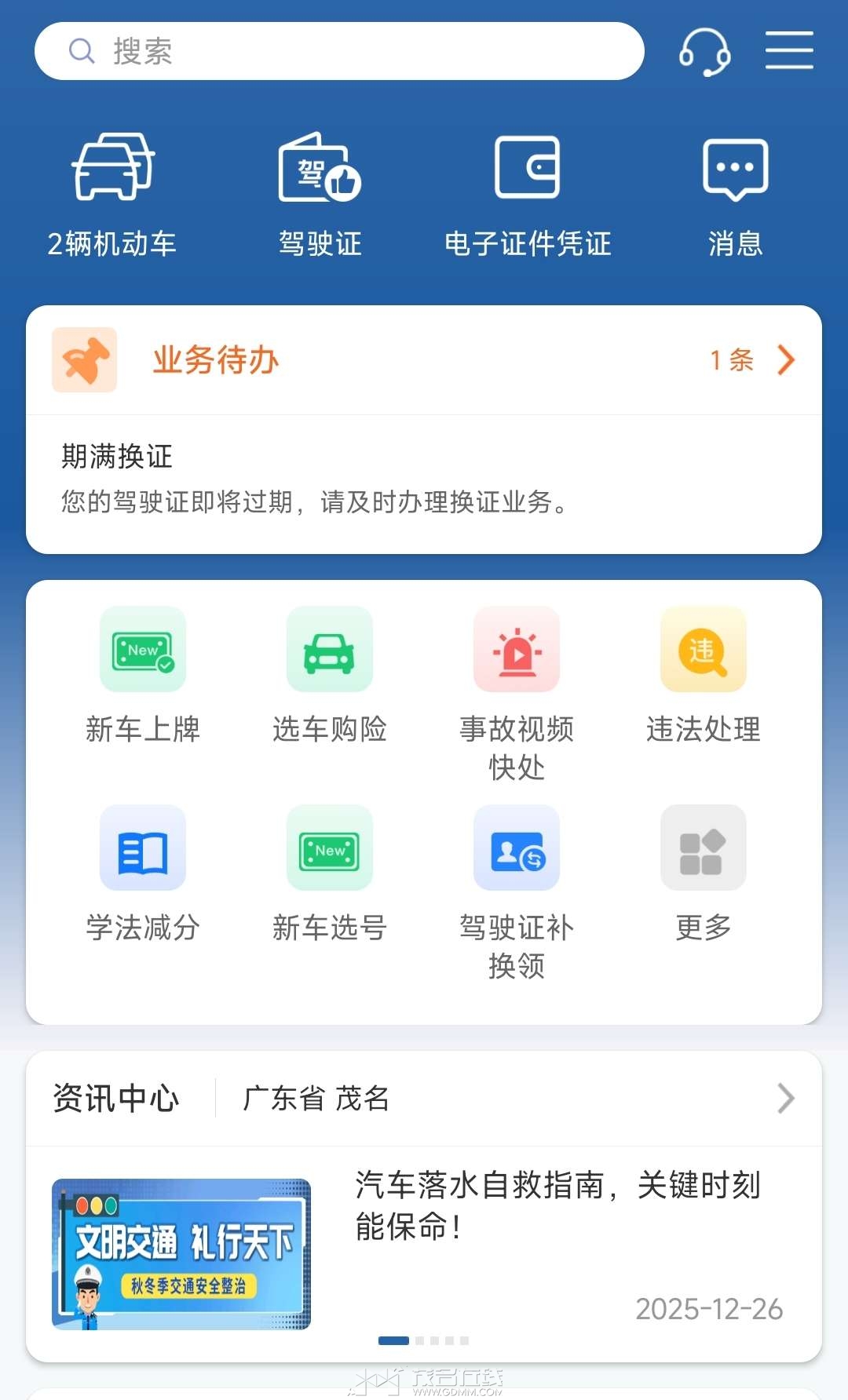Open 电子证件凭证

tap(527, 192)
